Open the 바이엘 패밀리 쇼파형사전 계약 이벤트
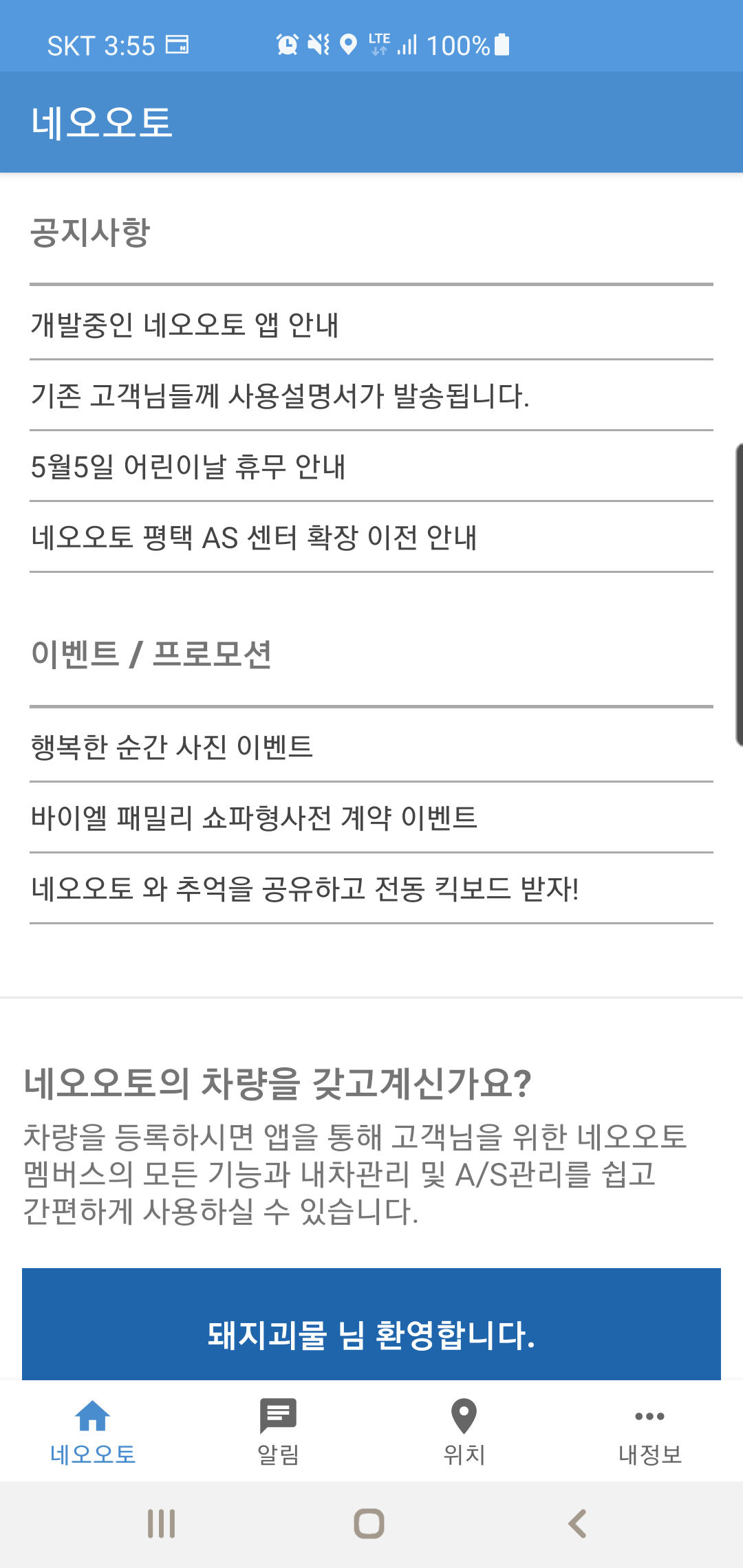Viewport: 743px width, 1568px height. tap(371, 818)
